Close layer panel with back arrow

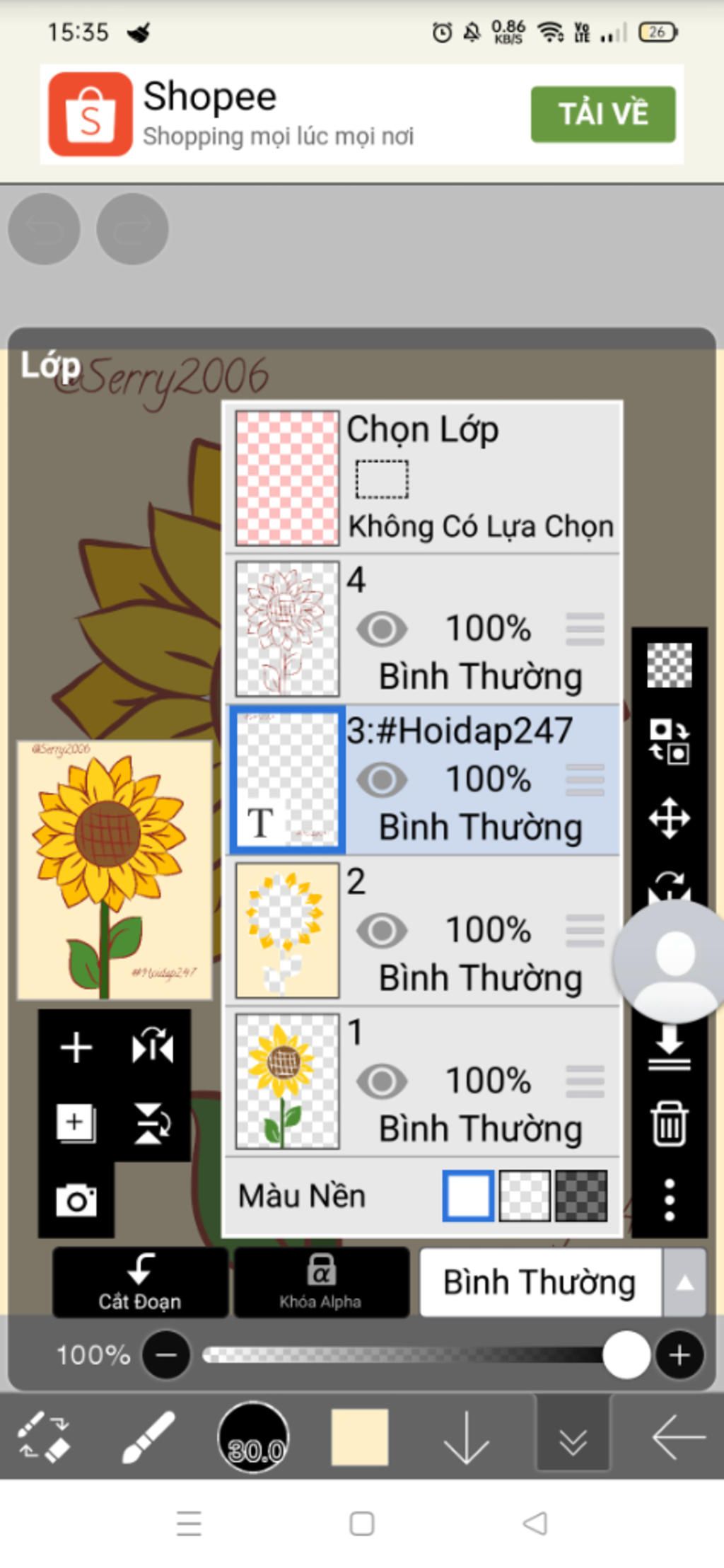[677, 1437]
